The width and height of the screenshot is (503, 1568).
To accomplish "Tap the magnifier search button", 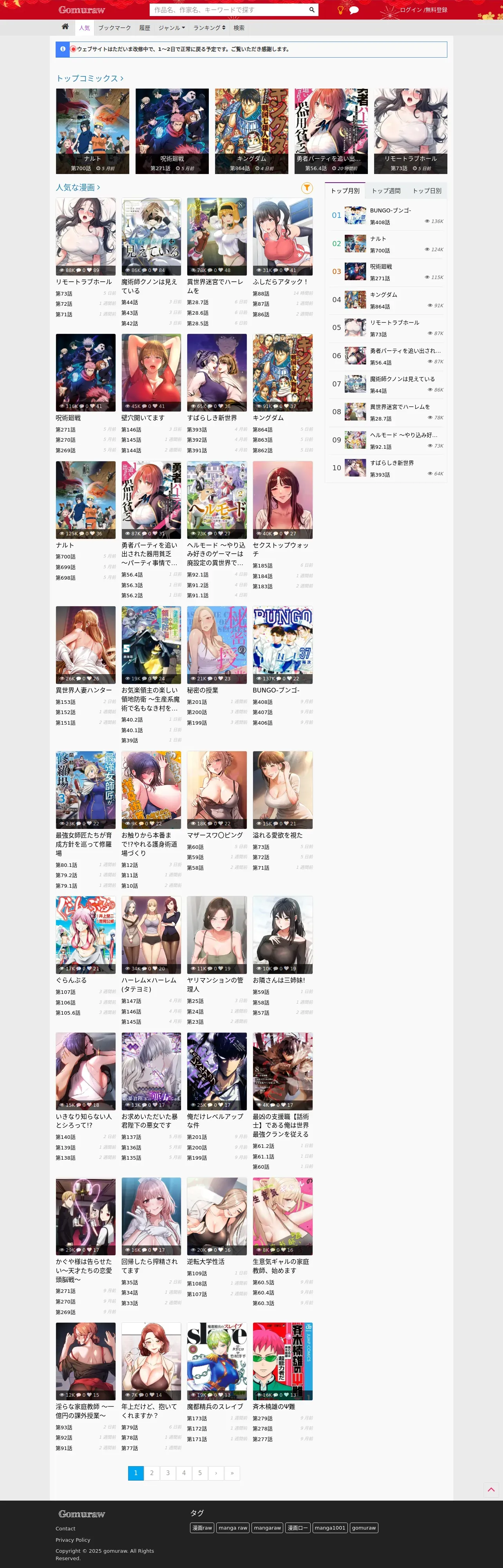I will click(x=312, y=10).
